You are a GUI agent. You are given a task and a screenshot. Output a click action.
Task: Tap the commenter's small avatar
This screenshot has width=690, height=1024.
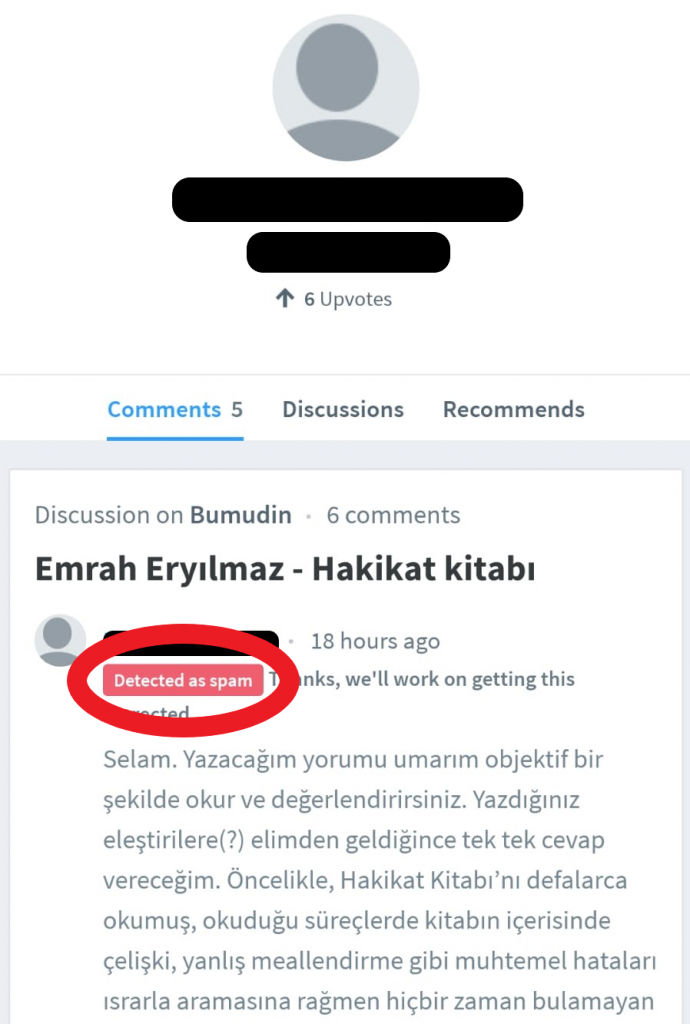click(x=60, y=640)
